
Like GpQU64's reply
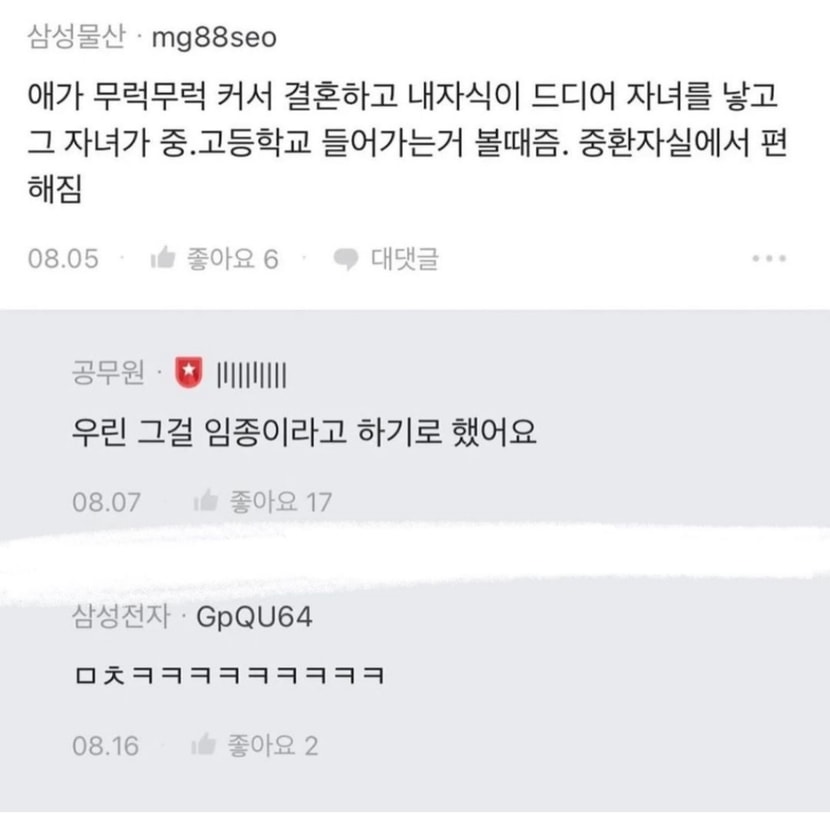255,745
